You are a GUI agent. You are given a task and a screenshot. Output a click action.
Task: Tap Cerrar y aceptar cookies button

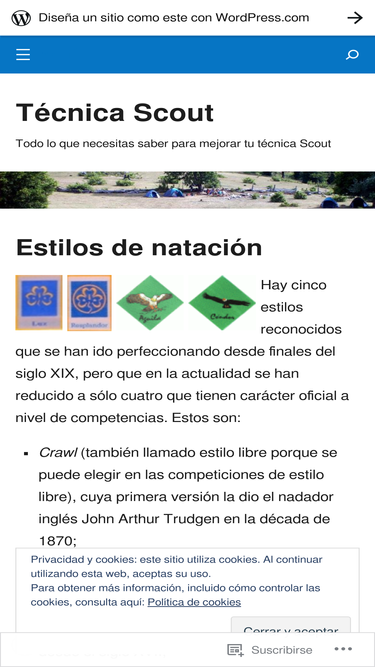291,625
